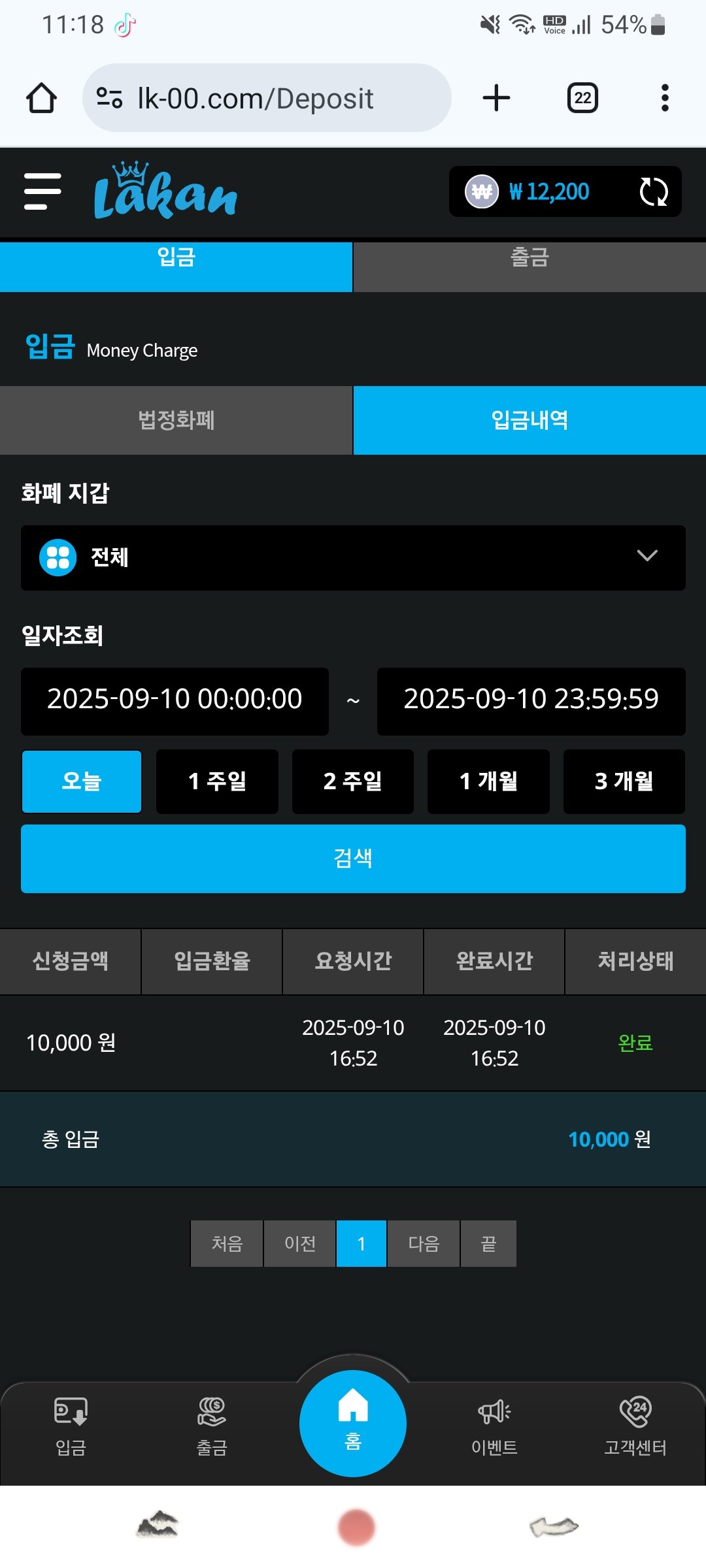Jump to the 처음 page
This screenshot has width=706, height=1568.
[227, 1243]
